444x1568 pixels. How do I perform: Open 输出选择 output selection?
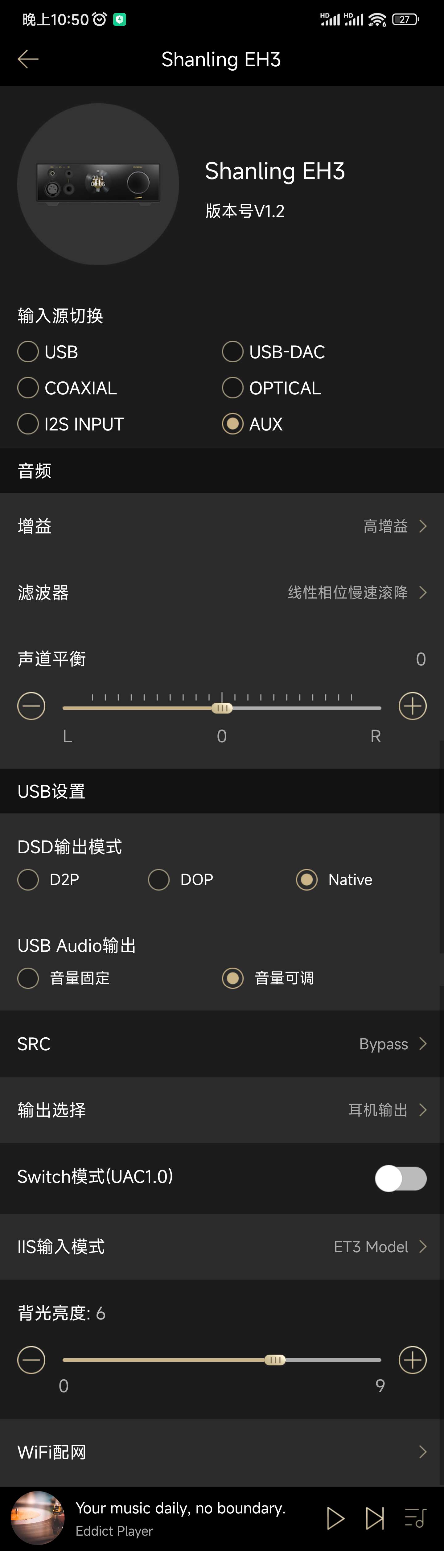222,1110
